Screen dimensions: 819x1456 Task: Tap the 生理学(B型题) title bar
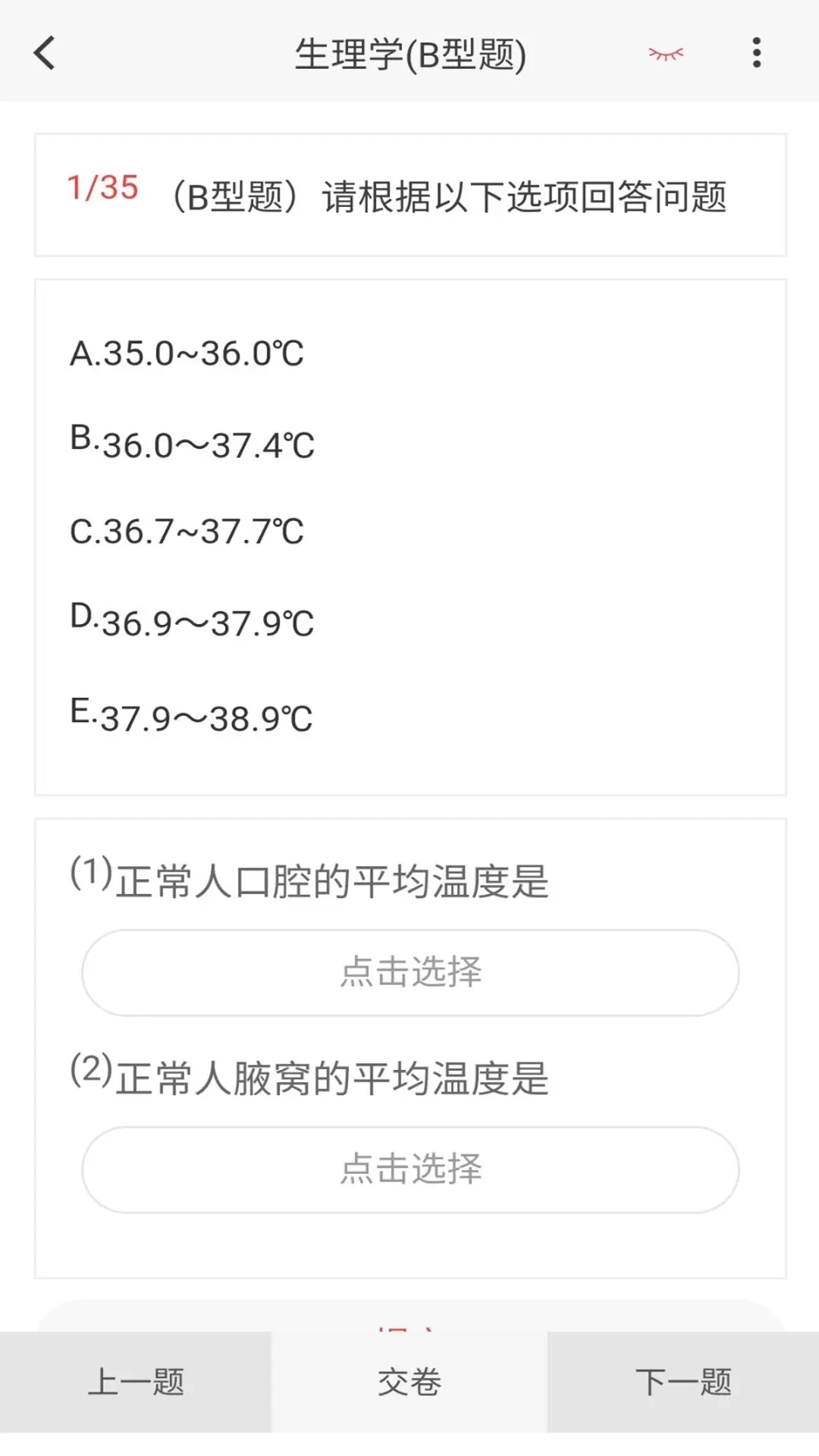coord(409,53)
